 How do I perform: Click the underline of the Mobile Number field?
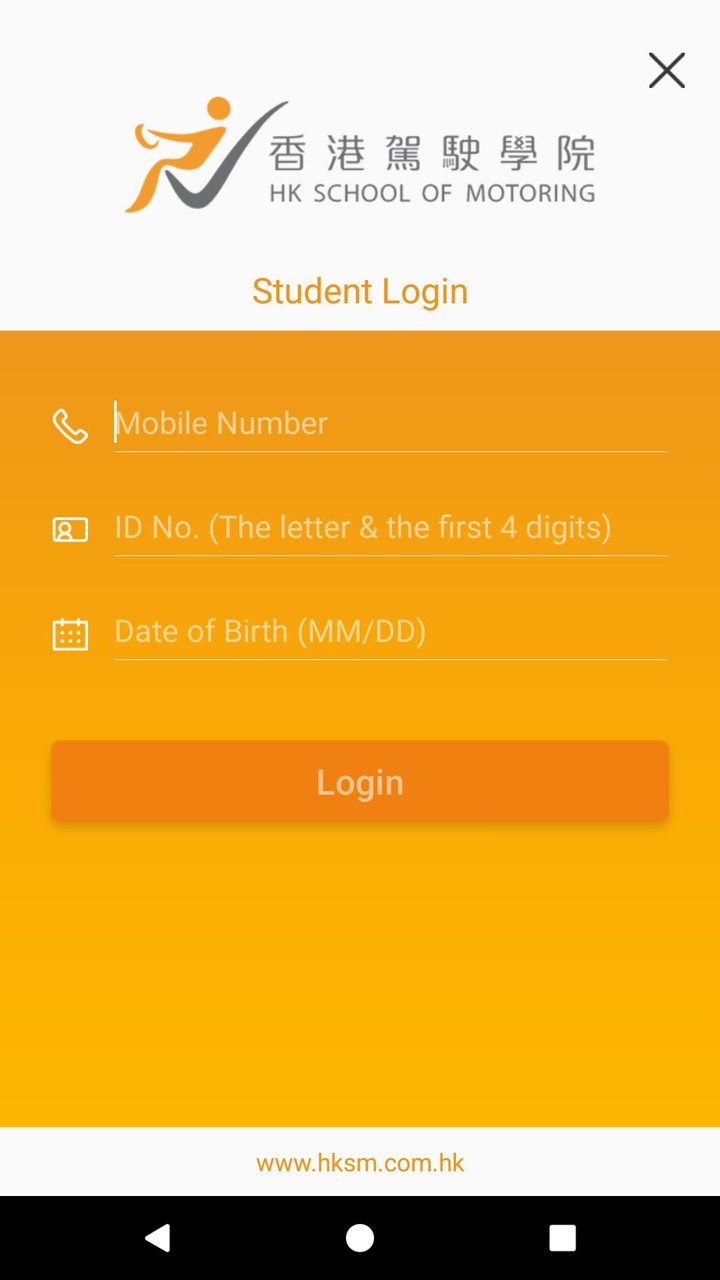tap(390, 453)
